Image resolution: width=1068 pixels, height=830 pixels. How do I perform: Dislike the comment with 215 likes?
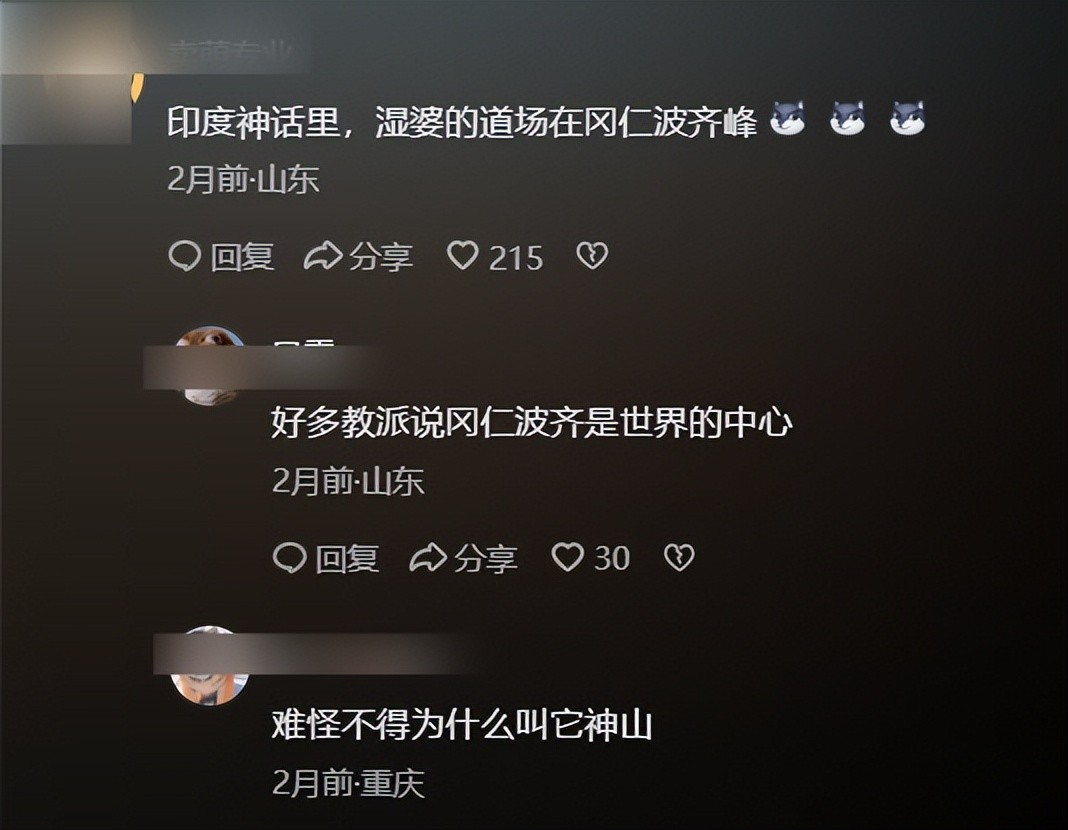(x=592, y=257)
